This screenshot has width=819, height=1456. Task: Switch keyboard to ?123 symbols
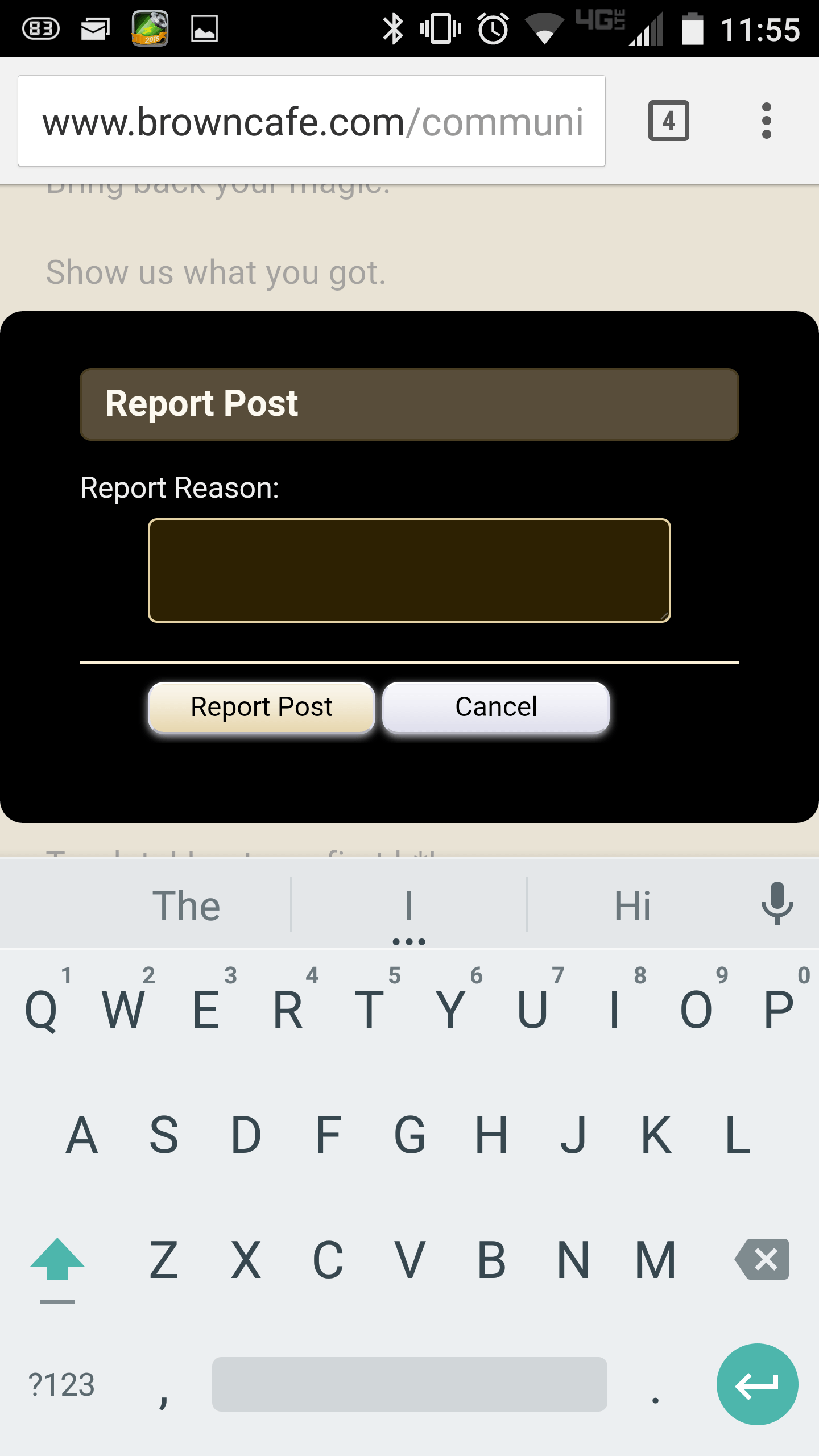61,1384
